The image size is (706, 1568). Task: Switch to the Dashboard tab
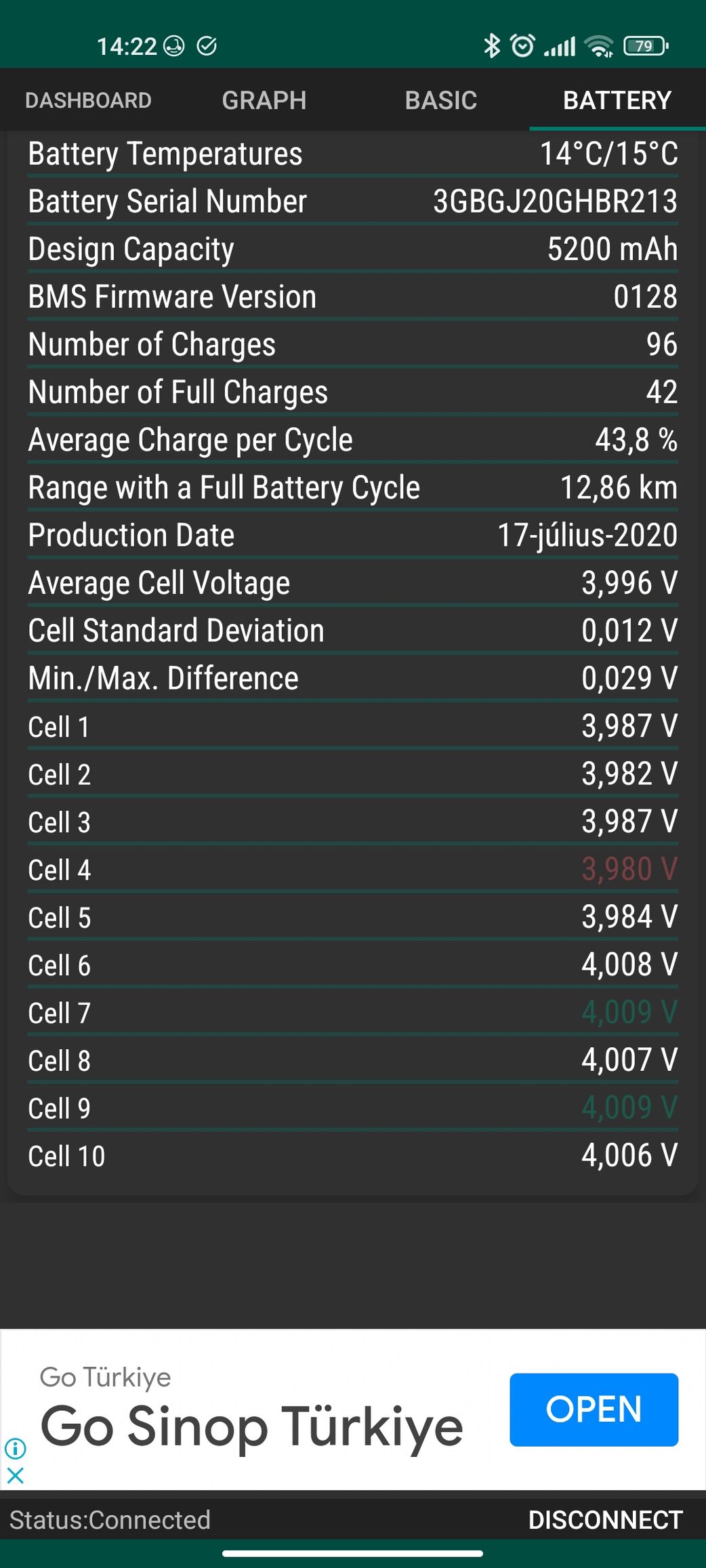(88, 100)
